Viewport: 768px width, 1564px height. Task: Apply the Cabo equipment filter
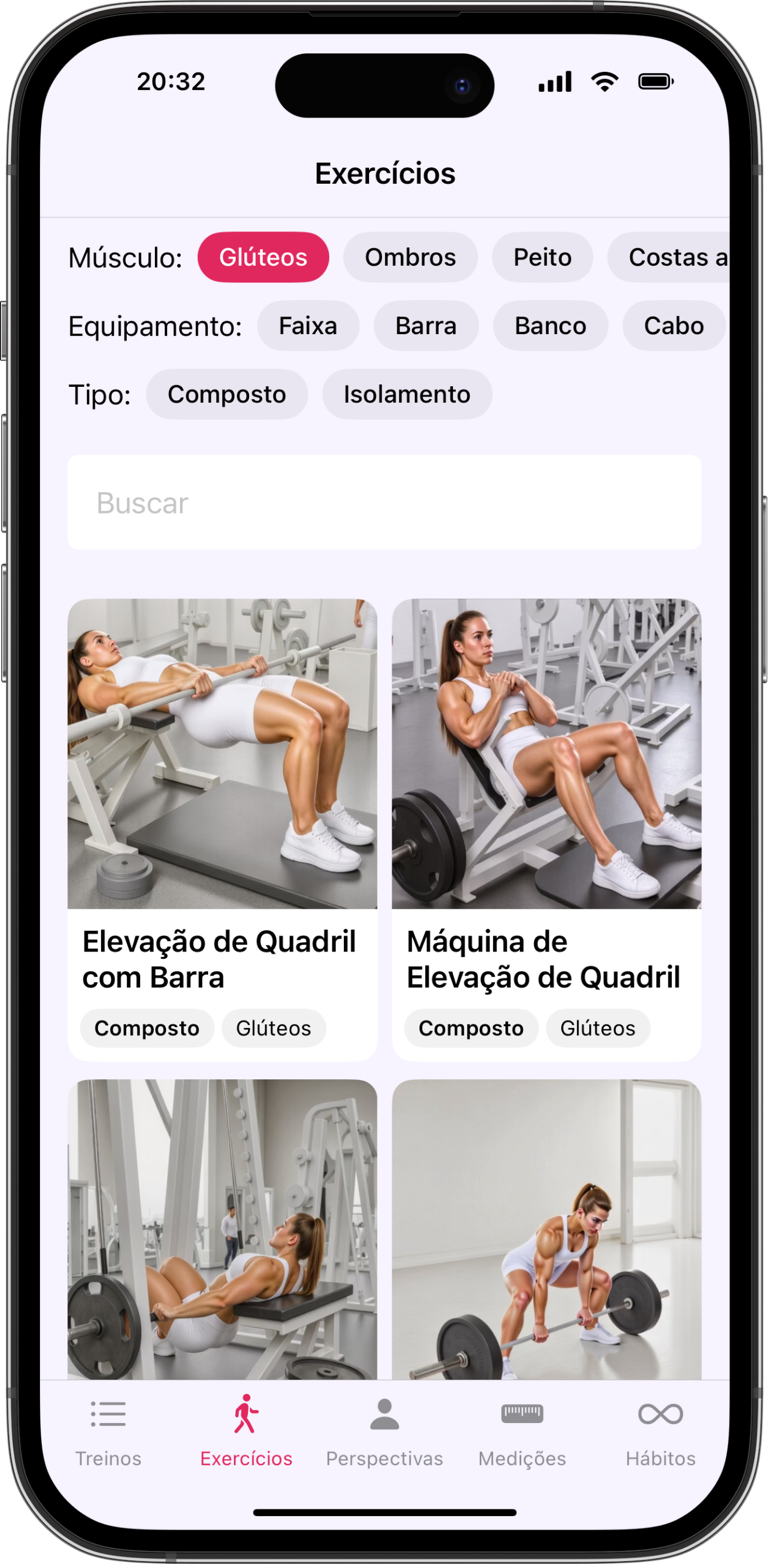pos(673,326)
